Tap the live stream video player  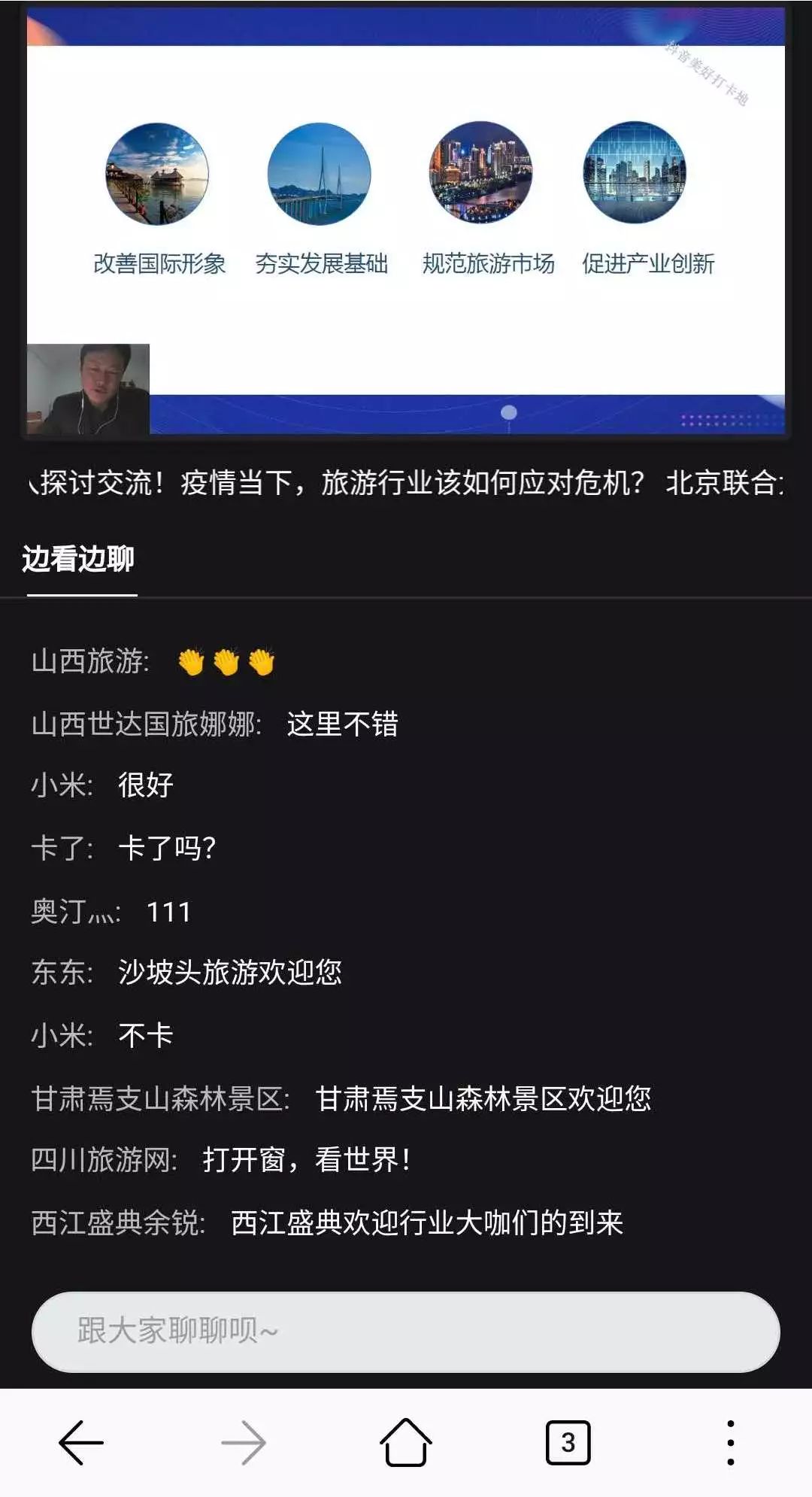[406, 220]
